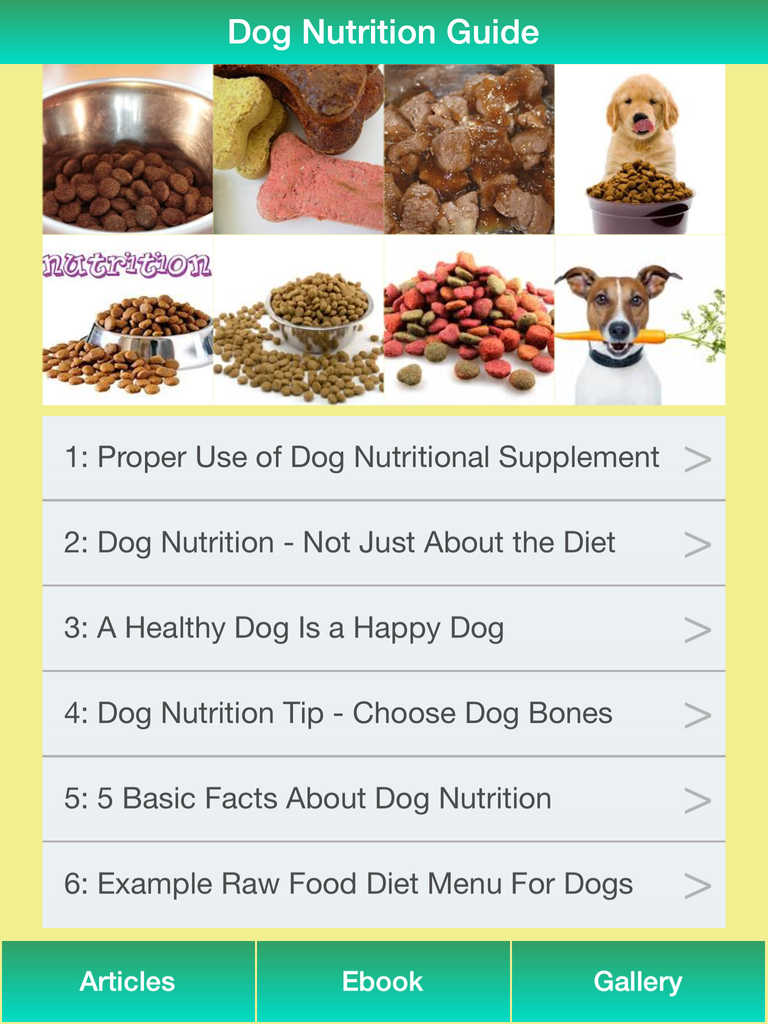Screen dimensions: 768x1024
Task: Expand the chevron beside article 2
Action: [700, 543]
